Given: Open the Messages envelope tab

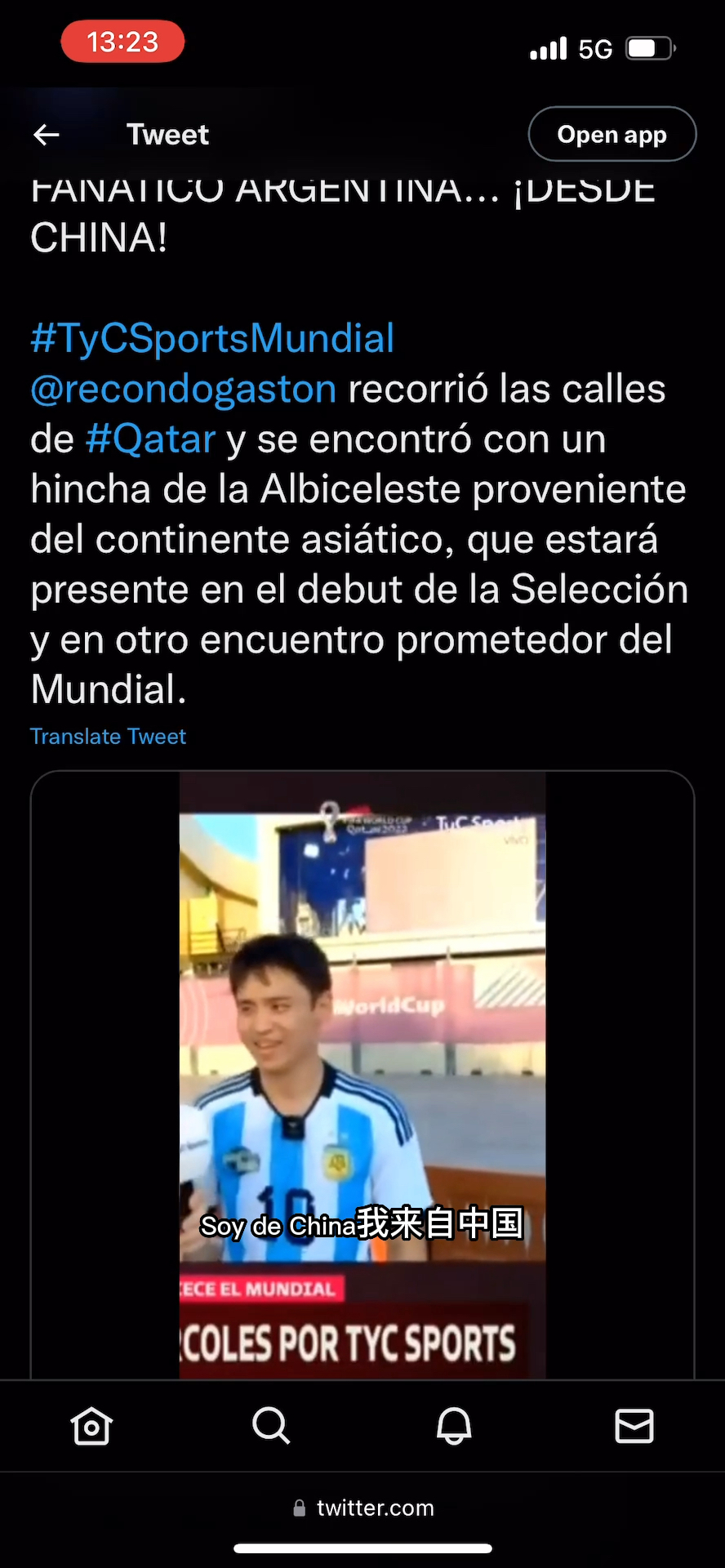Looking at the screenshot, I should (x=634, y=1426).
